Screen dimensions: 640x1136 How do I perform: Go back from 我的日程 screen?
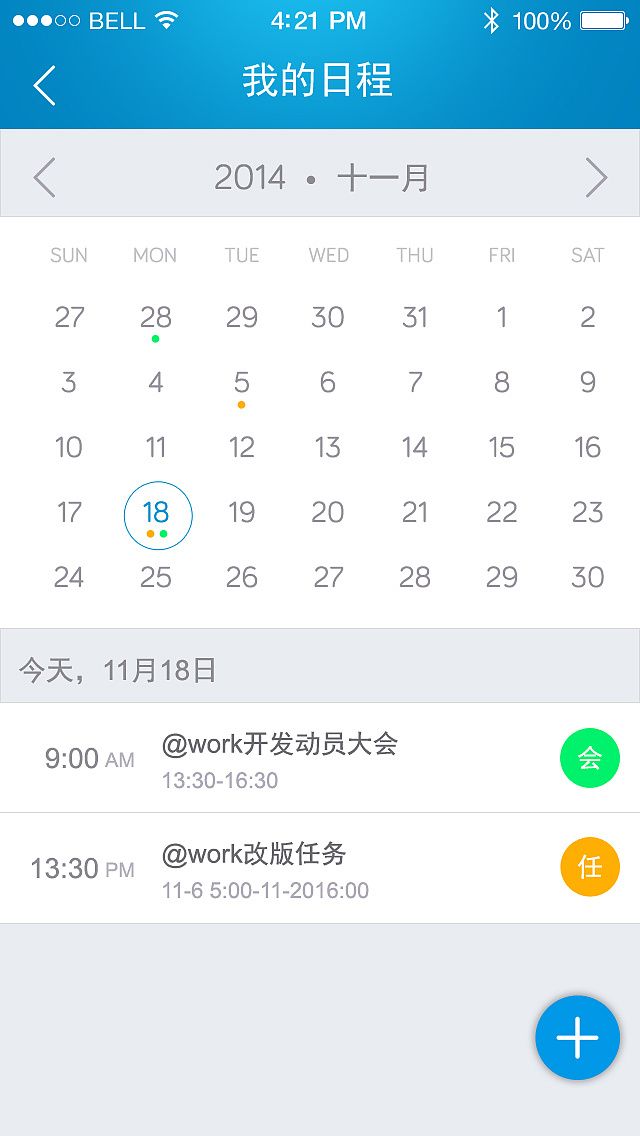[44, 85]
